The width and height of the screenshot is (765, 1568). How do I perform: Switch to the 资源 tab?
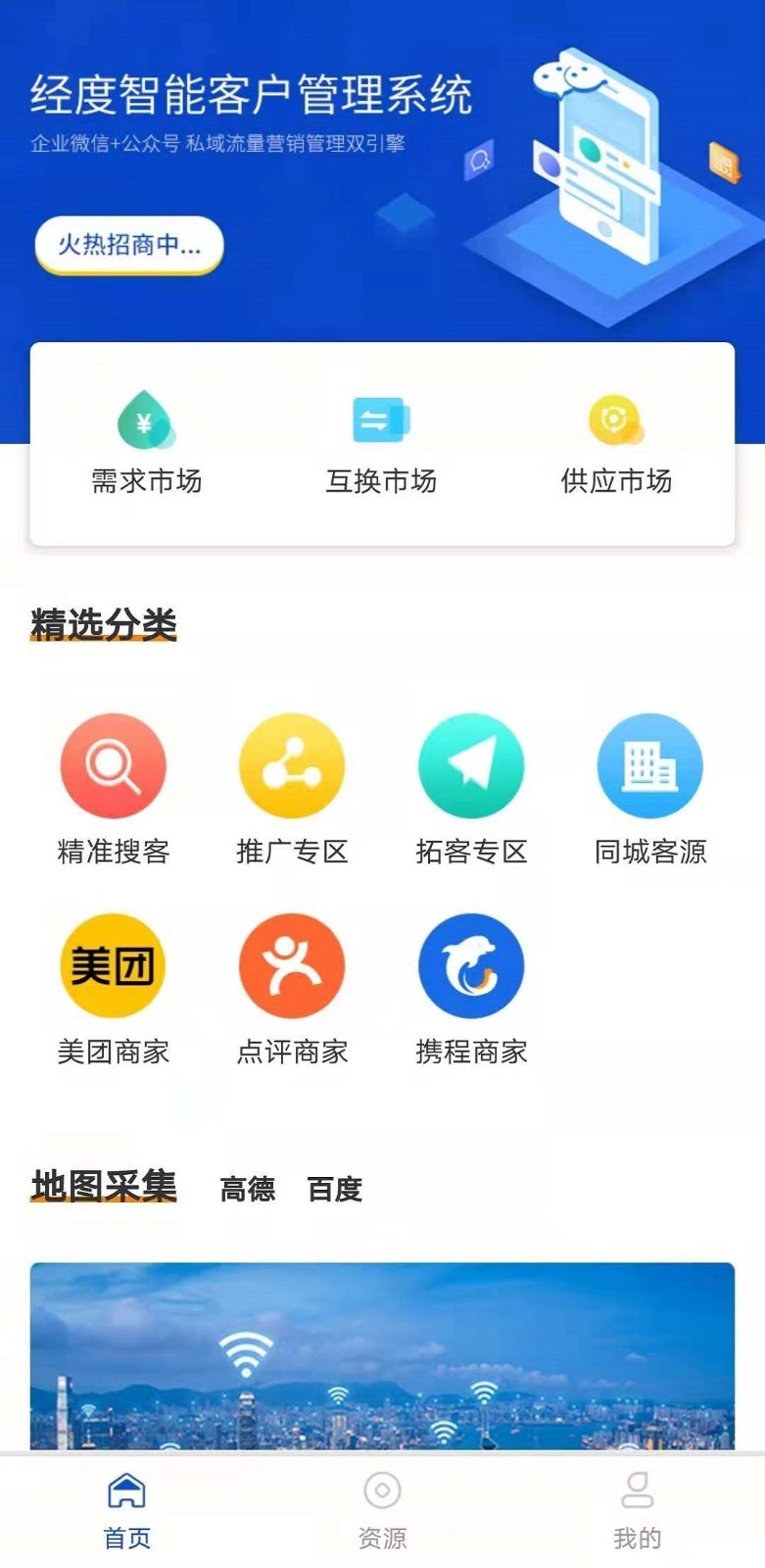coord(382,1511)
